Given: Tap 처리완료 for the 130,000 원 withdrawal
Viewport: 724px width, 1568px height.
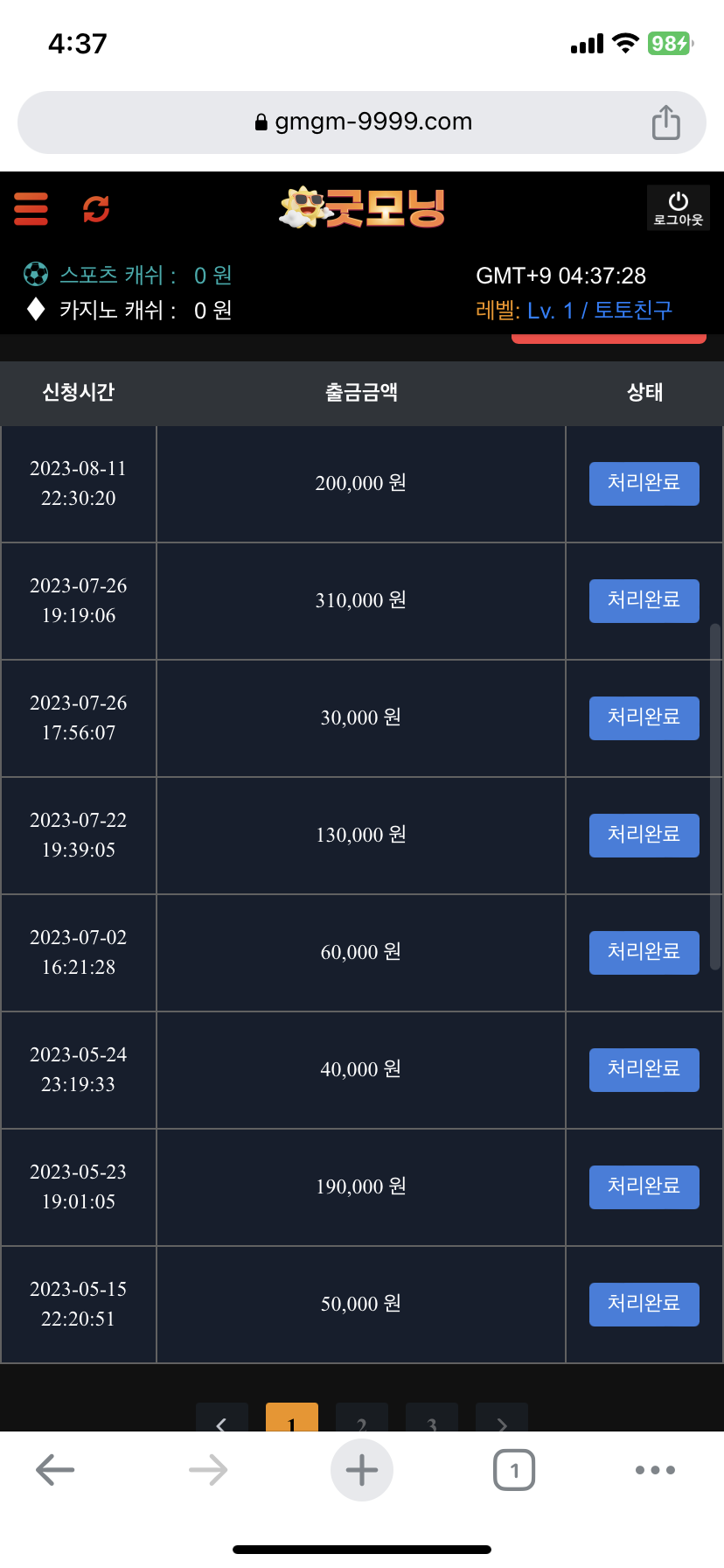Looking at the screenshot, I should [644, 836].
